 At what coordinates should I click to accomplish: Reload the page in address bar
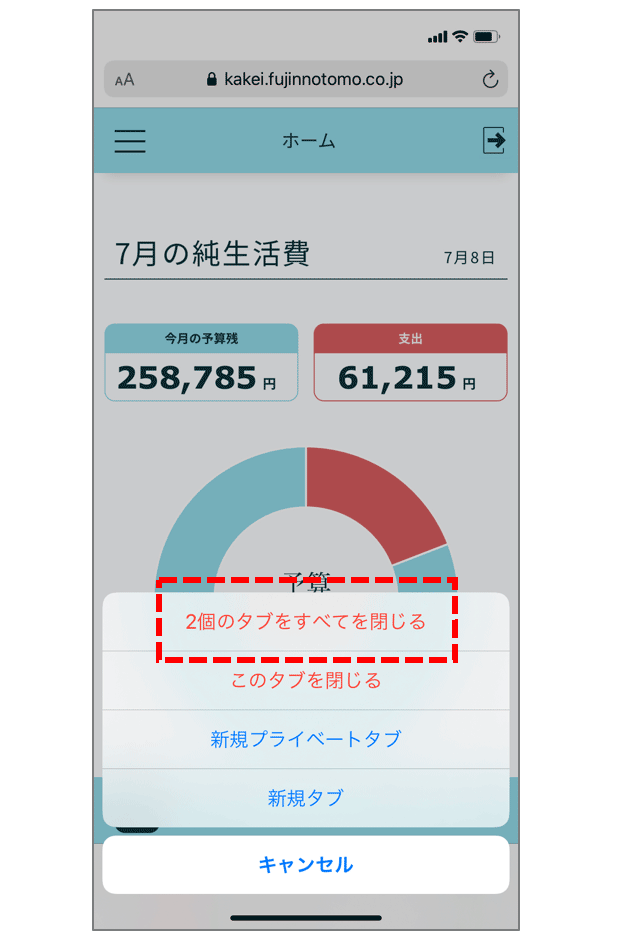(490, 80)
